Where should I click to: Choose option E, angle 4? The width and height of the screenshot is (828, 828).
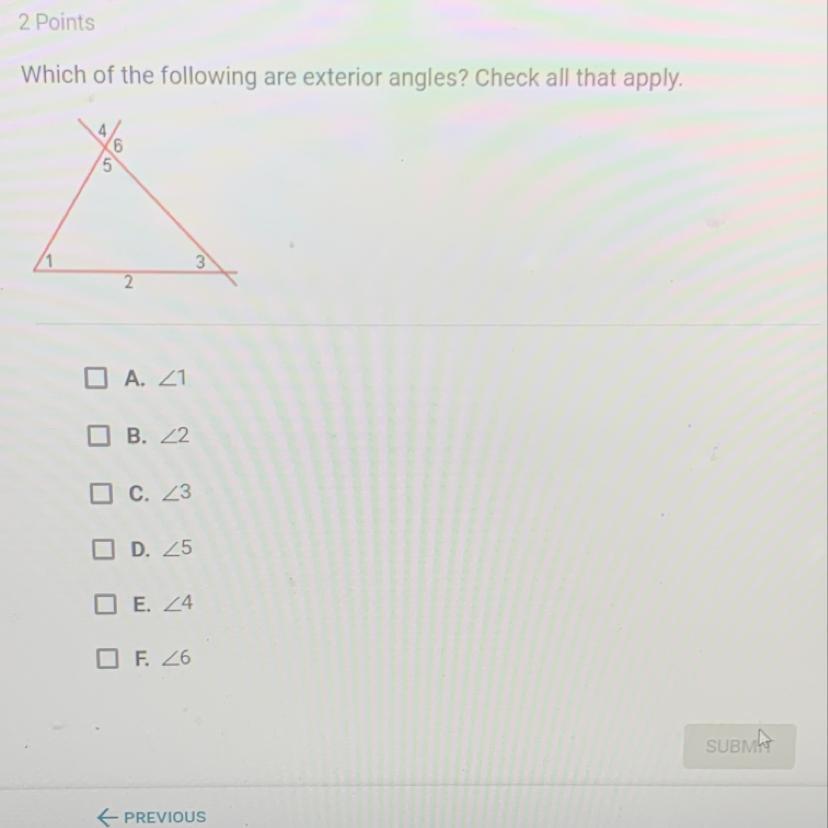[x=106, y=604]
